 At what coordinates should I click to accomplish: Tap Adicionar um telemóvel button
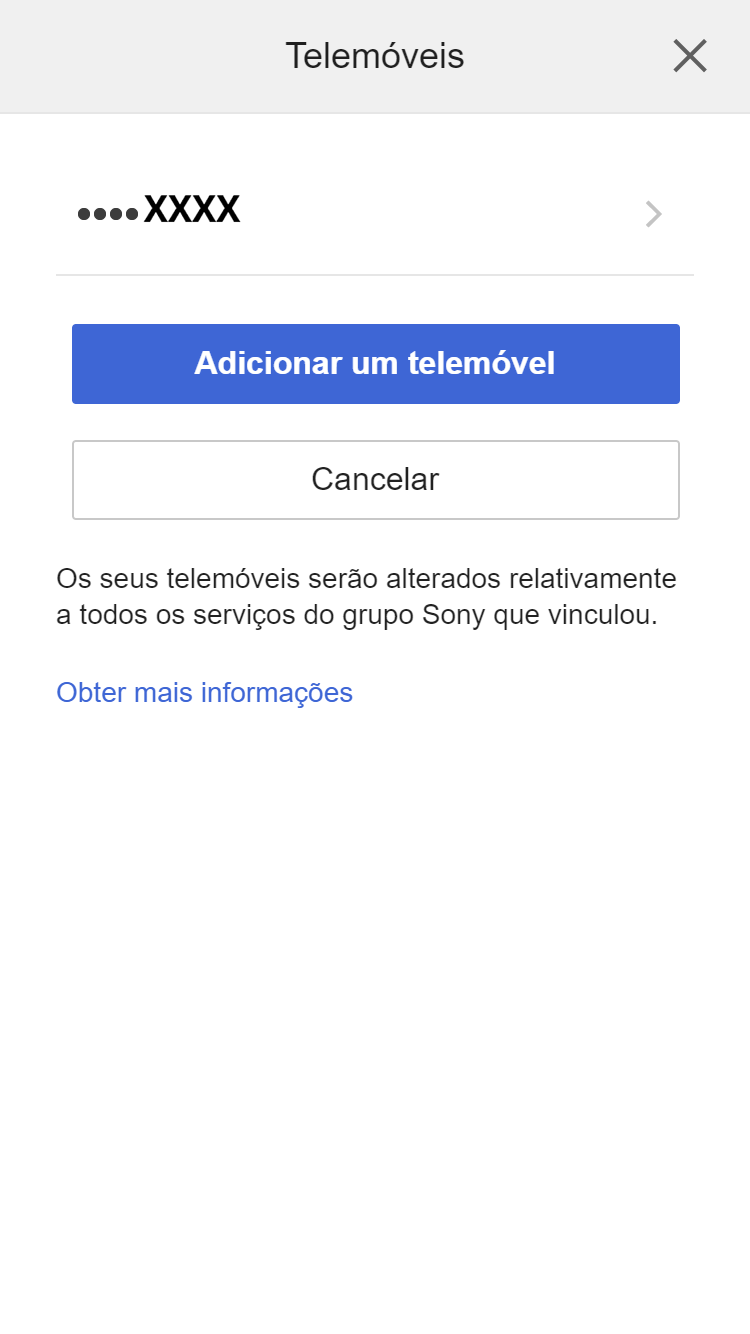pyautogui.click(x=375, y=364)
